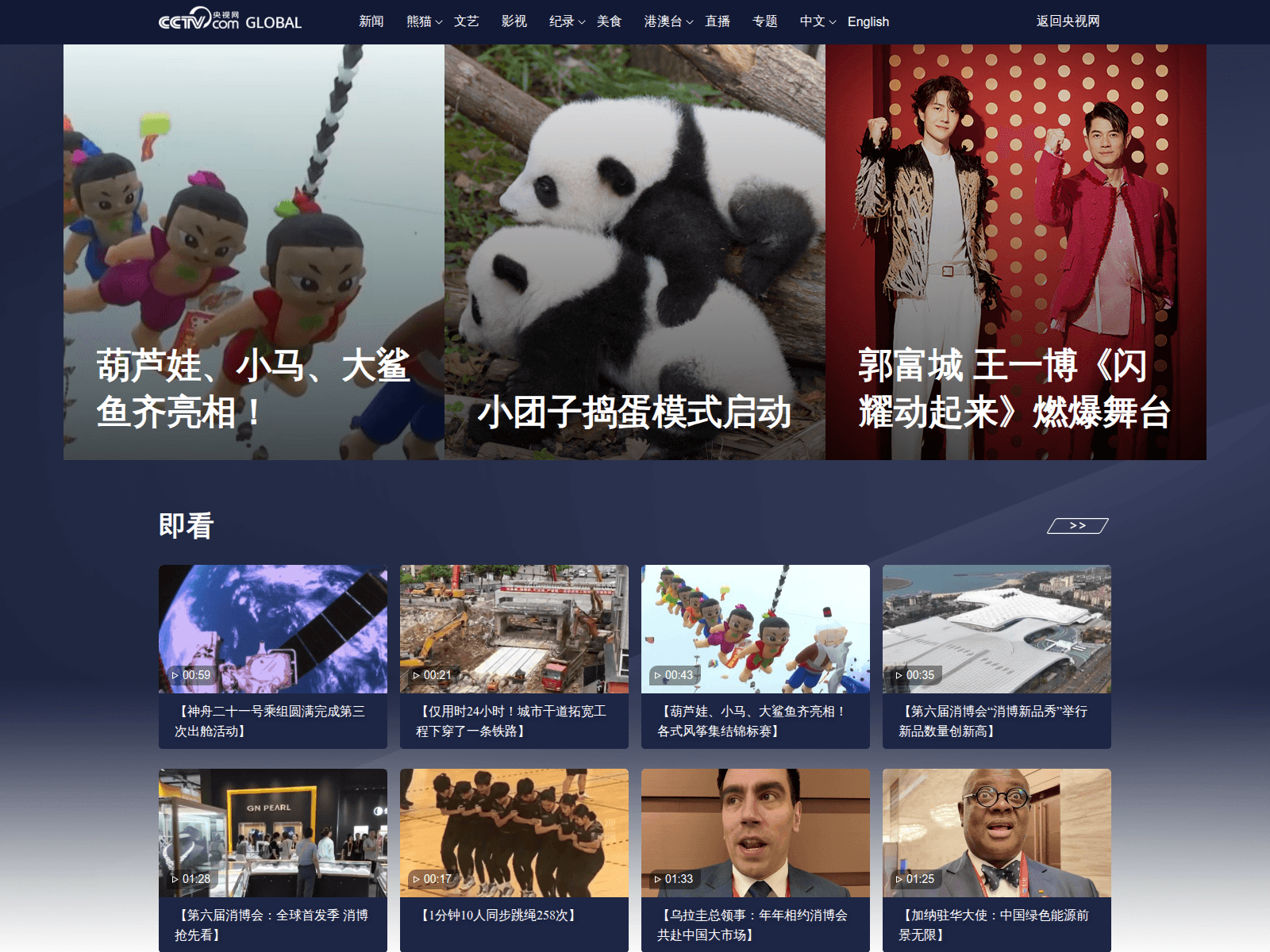1270x952 pixels.
Task: Open the 美食 section
Action: 609,21
